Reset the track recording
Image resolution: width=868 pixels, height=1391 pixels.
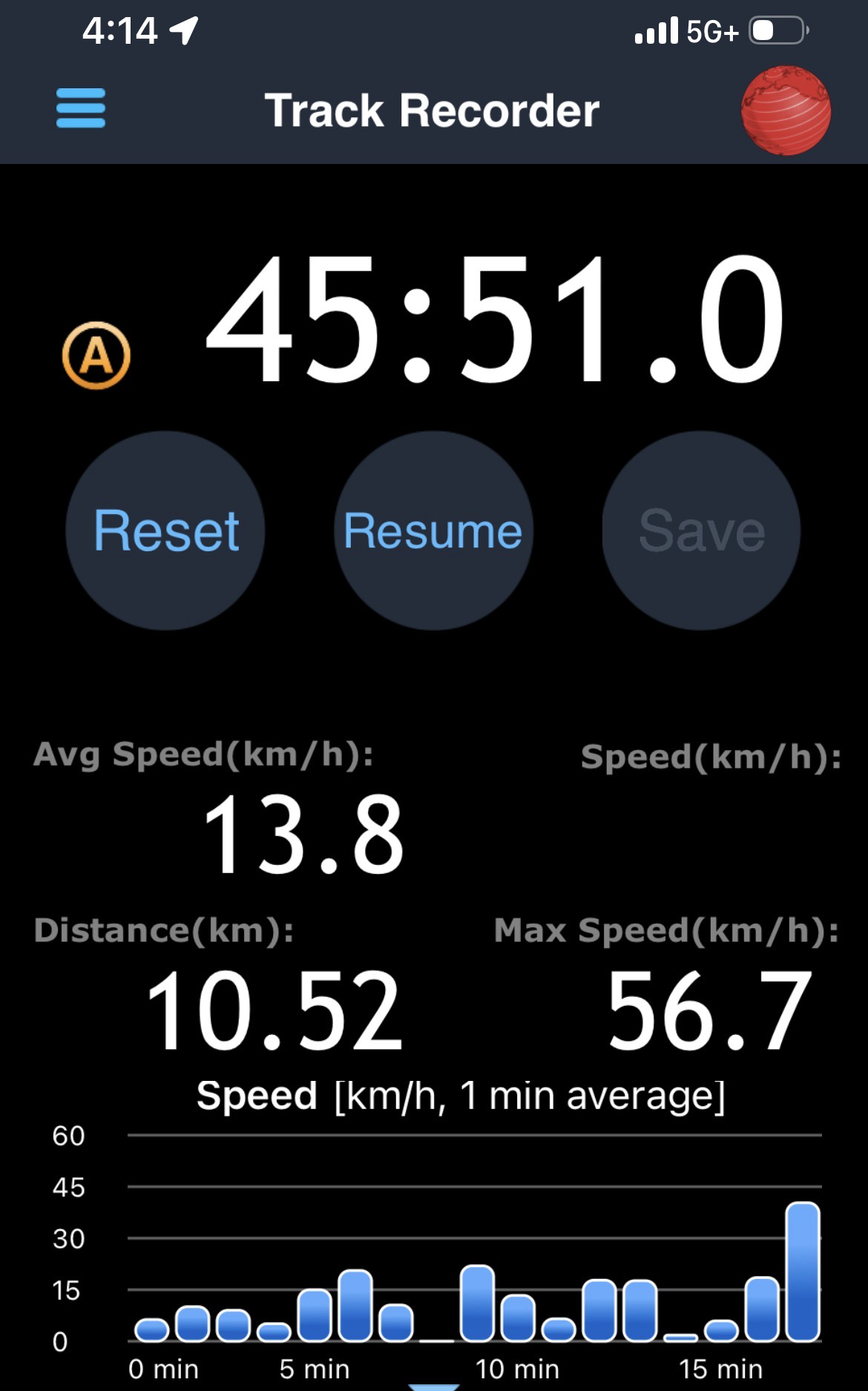coord(165,530)
